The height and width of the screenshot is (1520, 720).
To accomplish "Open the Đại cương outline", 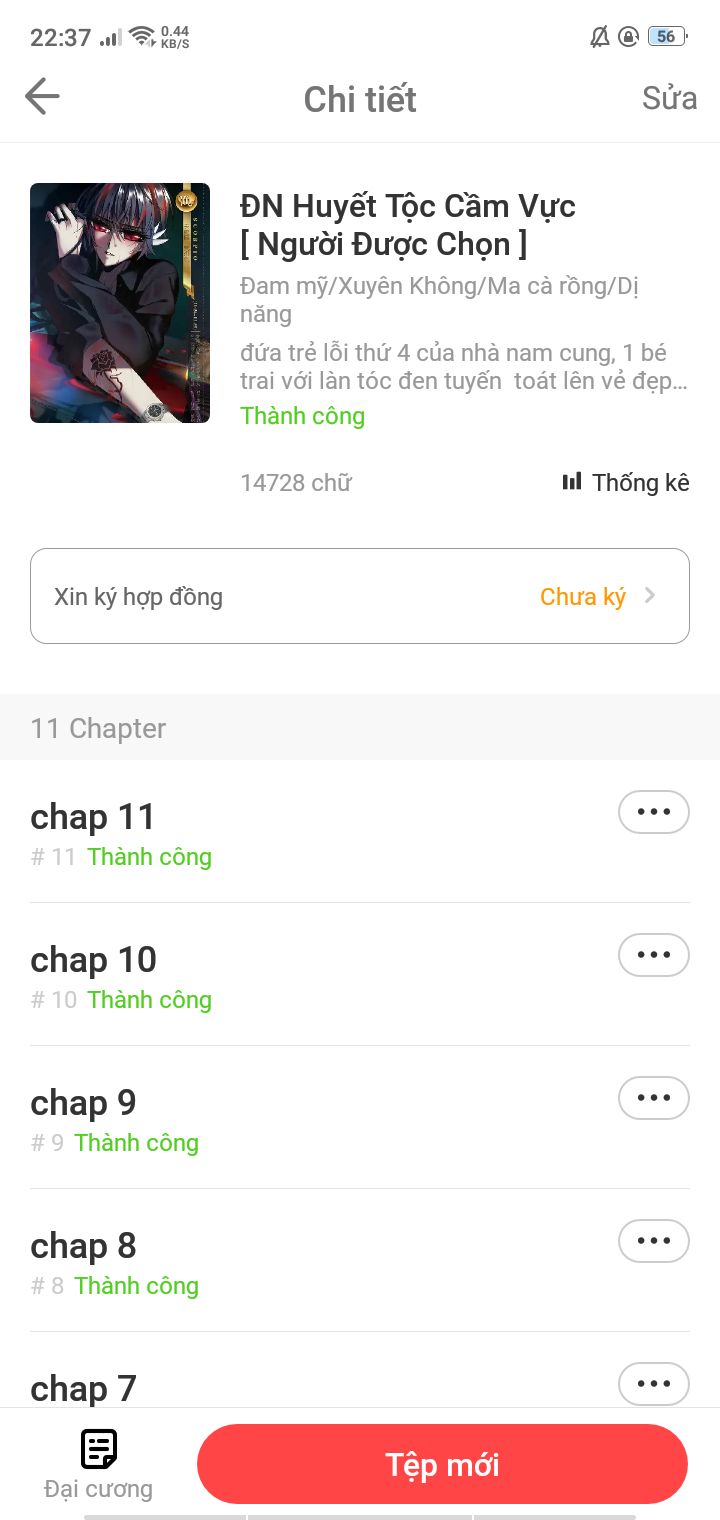I will (99, 1465).
